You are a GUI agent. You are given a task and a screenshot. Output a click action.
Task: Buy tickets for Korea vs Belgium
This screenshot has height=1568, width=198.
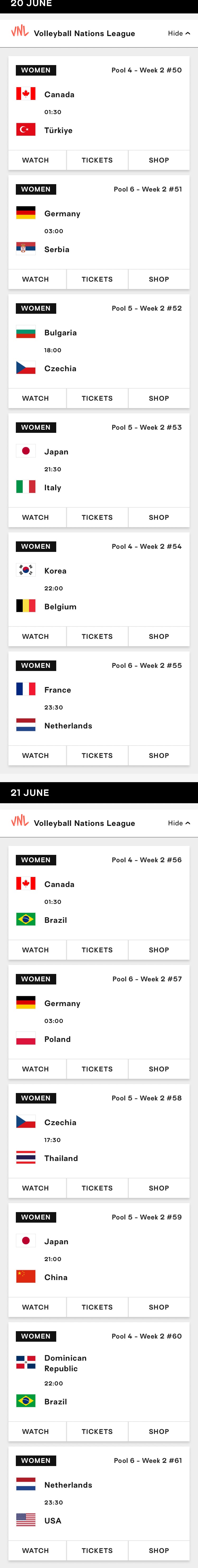[97, 637]
